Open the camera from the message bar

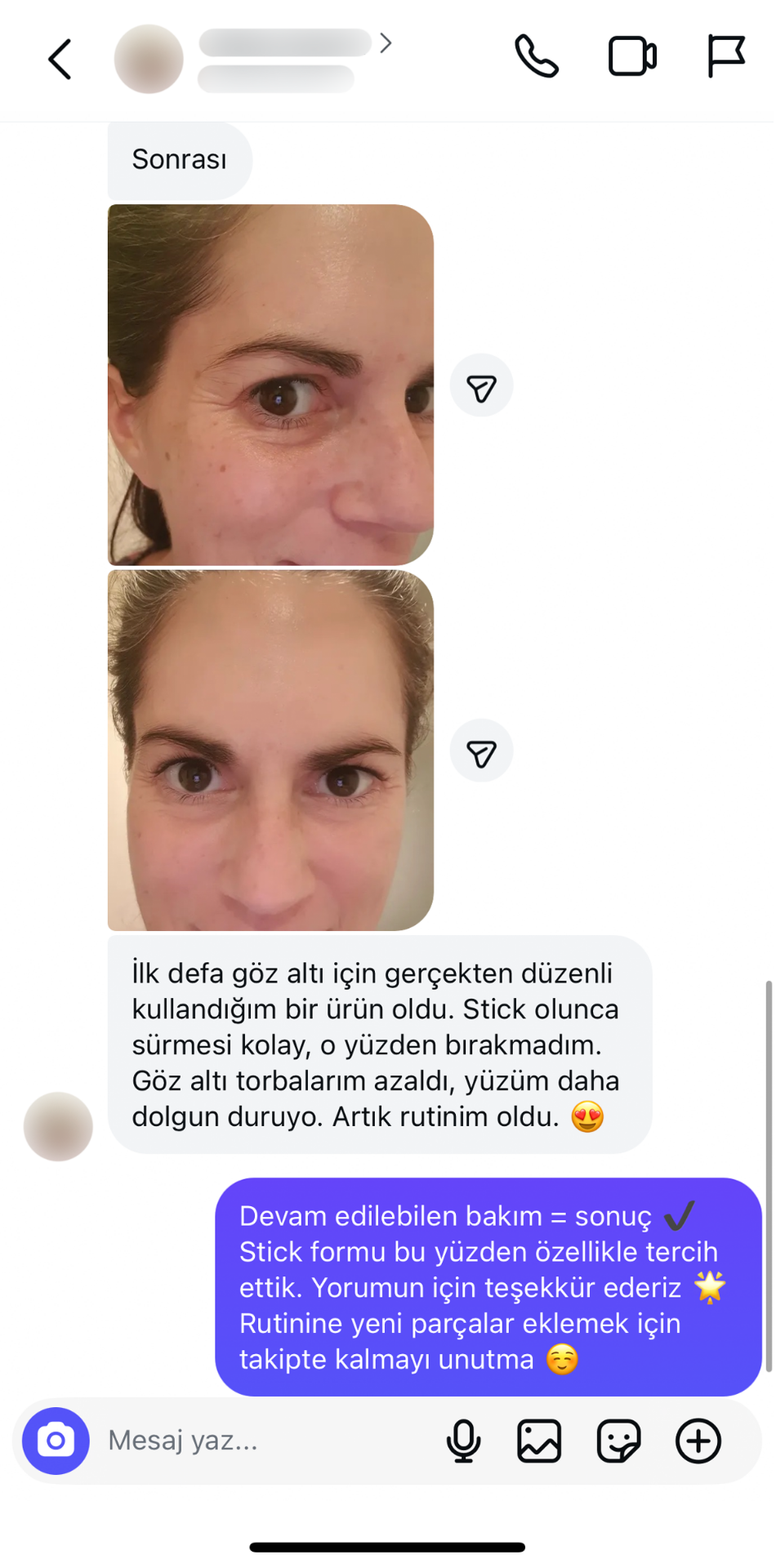(56, 1441)
